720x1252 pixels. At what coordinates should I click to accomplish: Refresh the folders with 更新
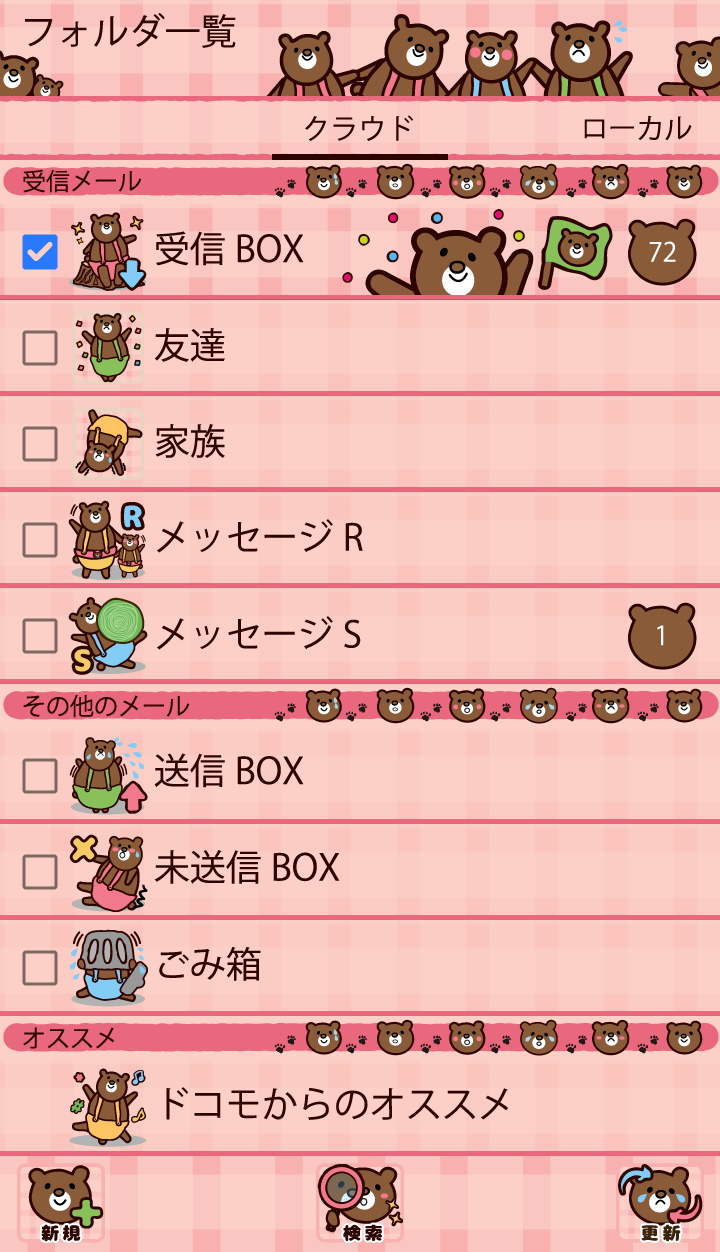(660, 1204)
